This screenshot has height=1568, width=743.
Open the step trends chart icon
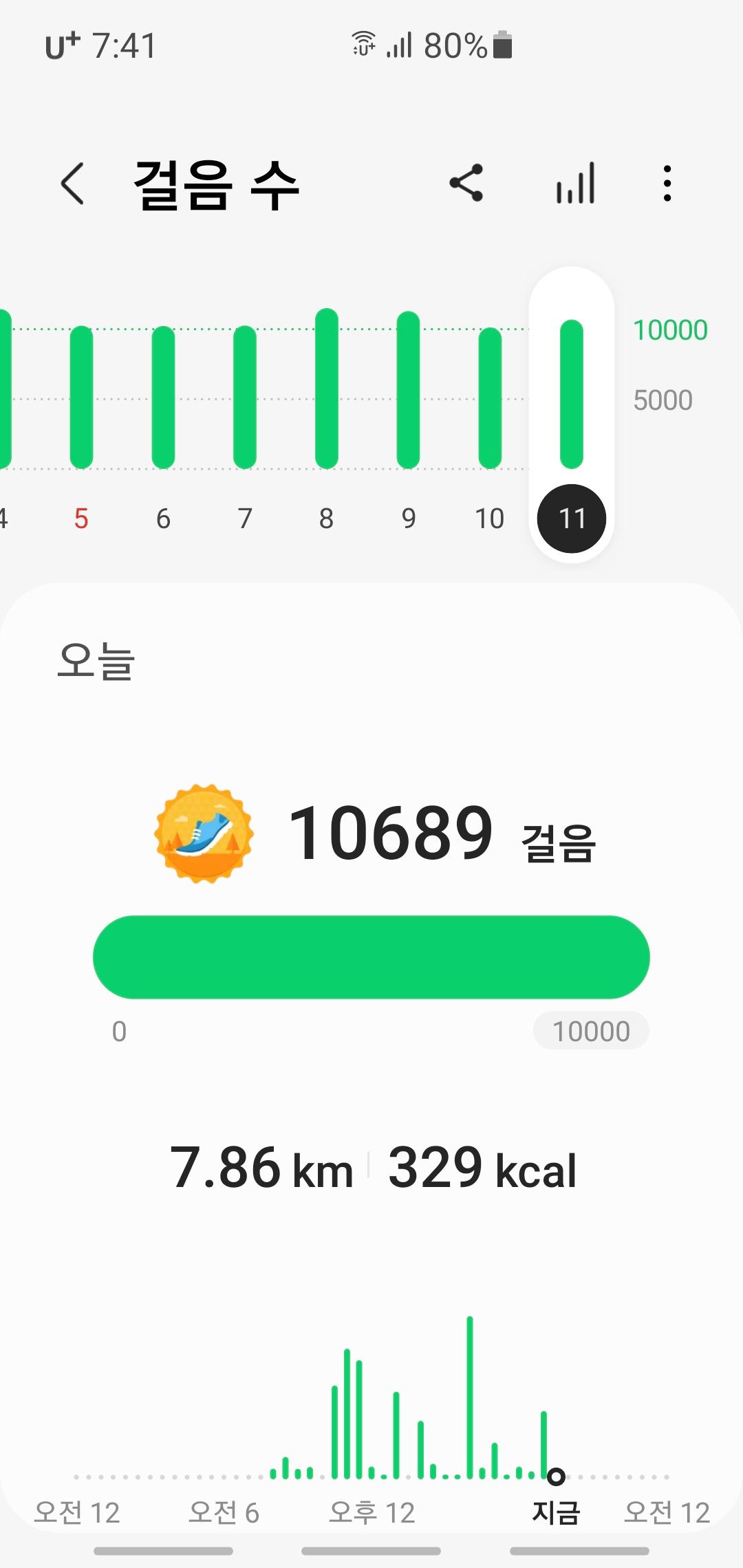point(575,184)
